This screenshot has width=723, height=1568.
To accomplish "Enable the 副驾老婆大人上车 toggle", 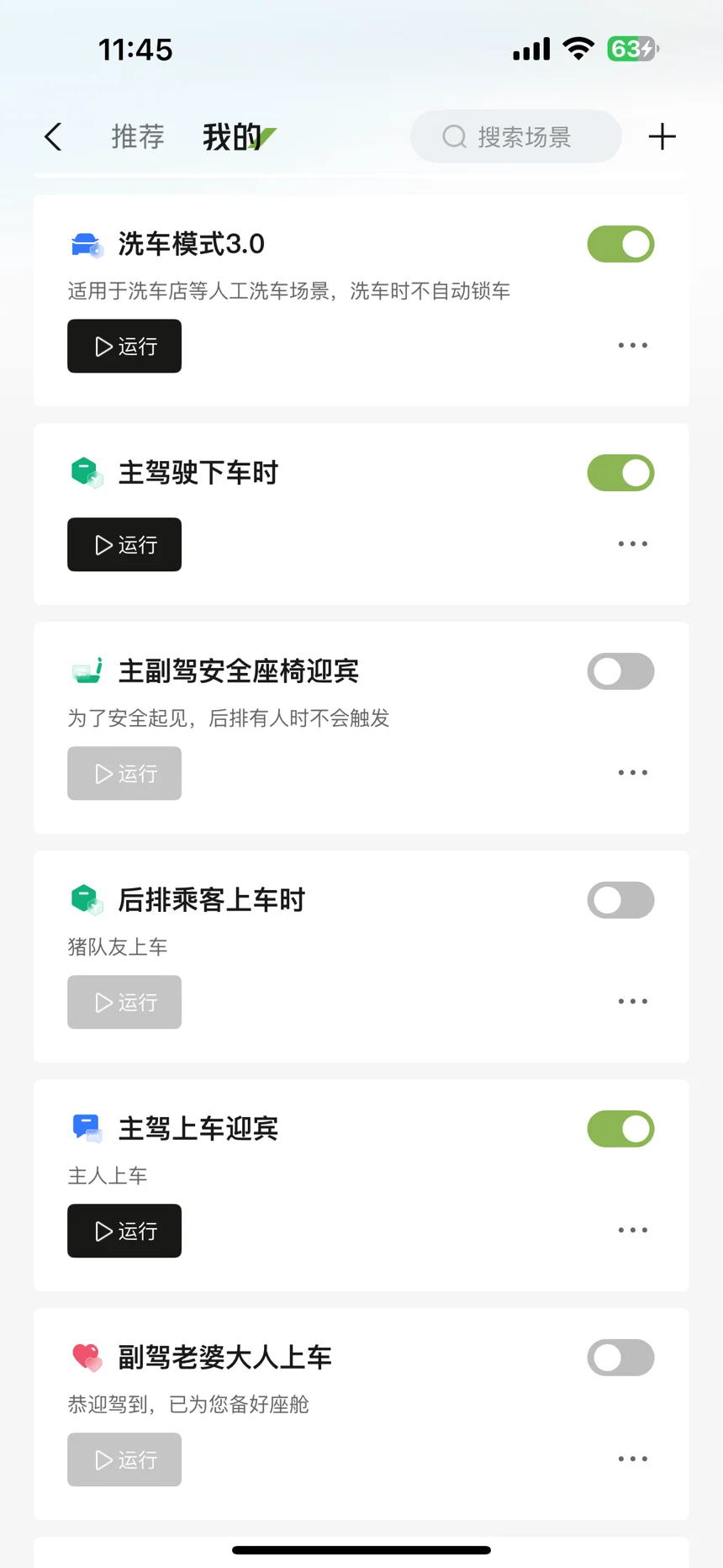I will tap(620, 1358).
